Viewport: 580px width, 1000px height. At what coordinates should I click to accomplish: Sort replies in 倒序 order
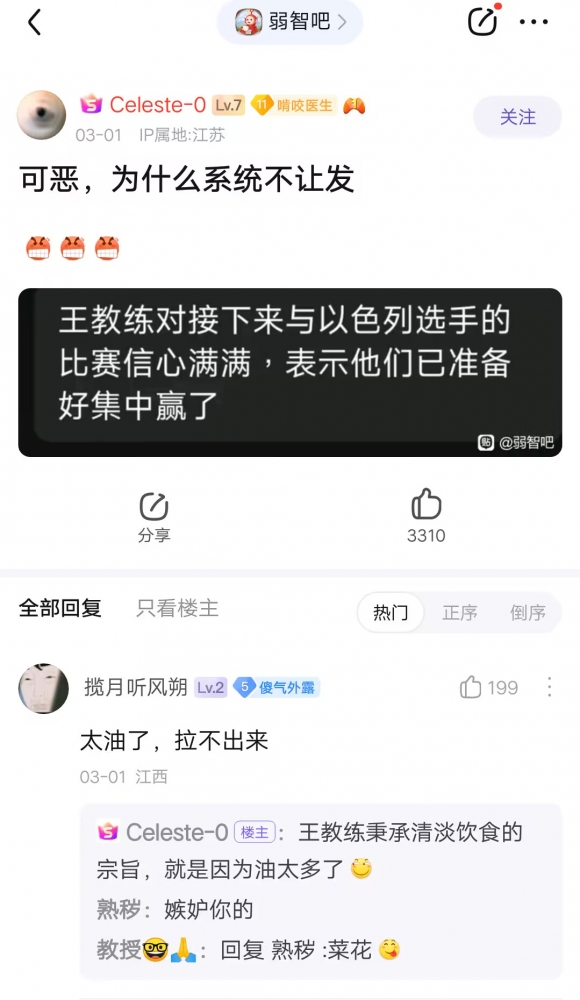(528, 612)
